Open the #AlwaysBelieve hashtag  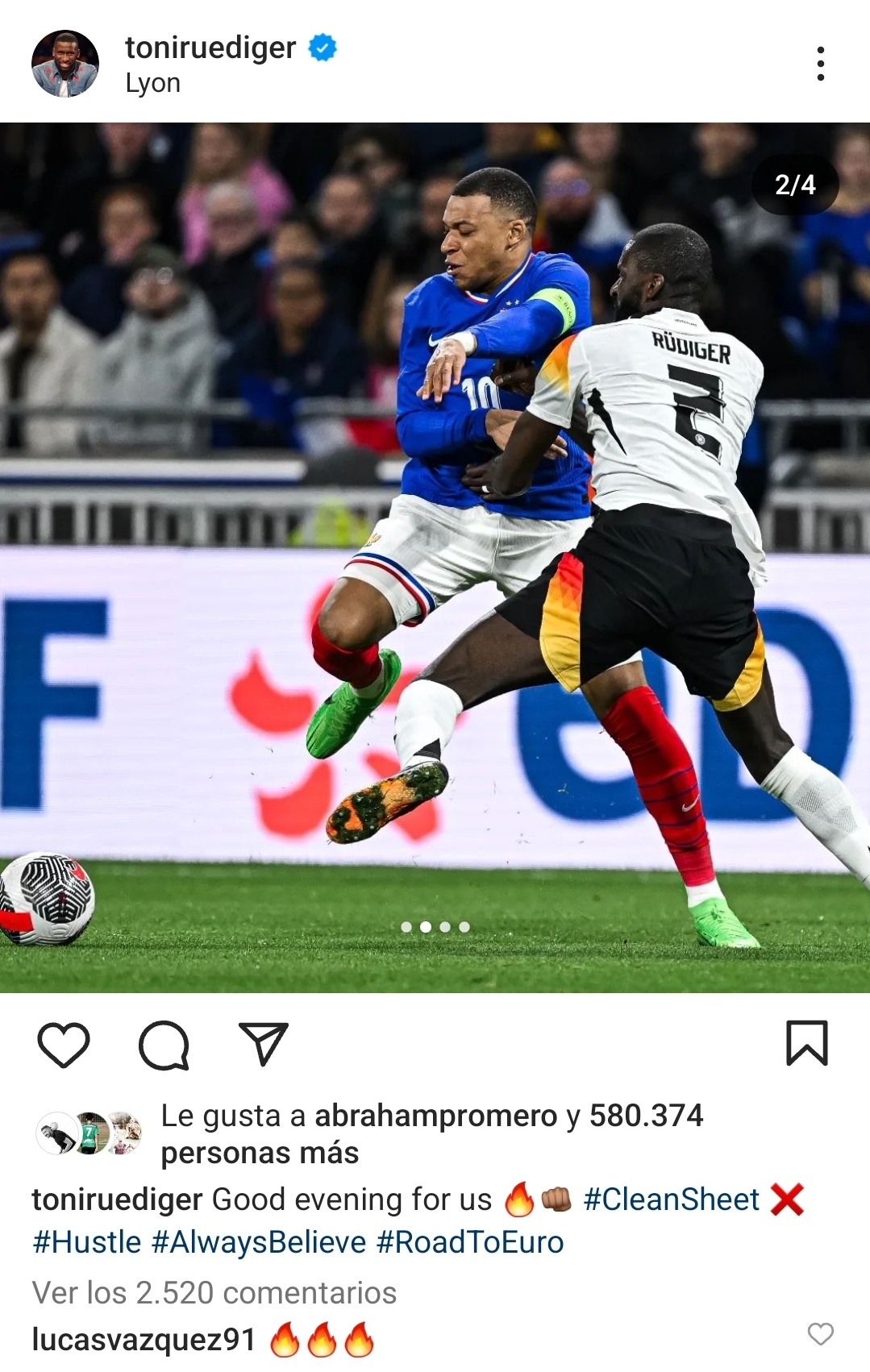(x=258, y=1242)
